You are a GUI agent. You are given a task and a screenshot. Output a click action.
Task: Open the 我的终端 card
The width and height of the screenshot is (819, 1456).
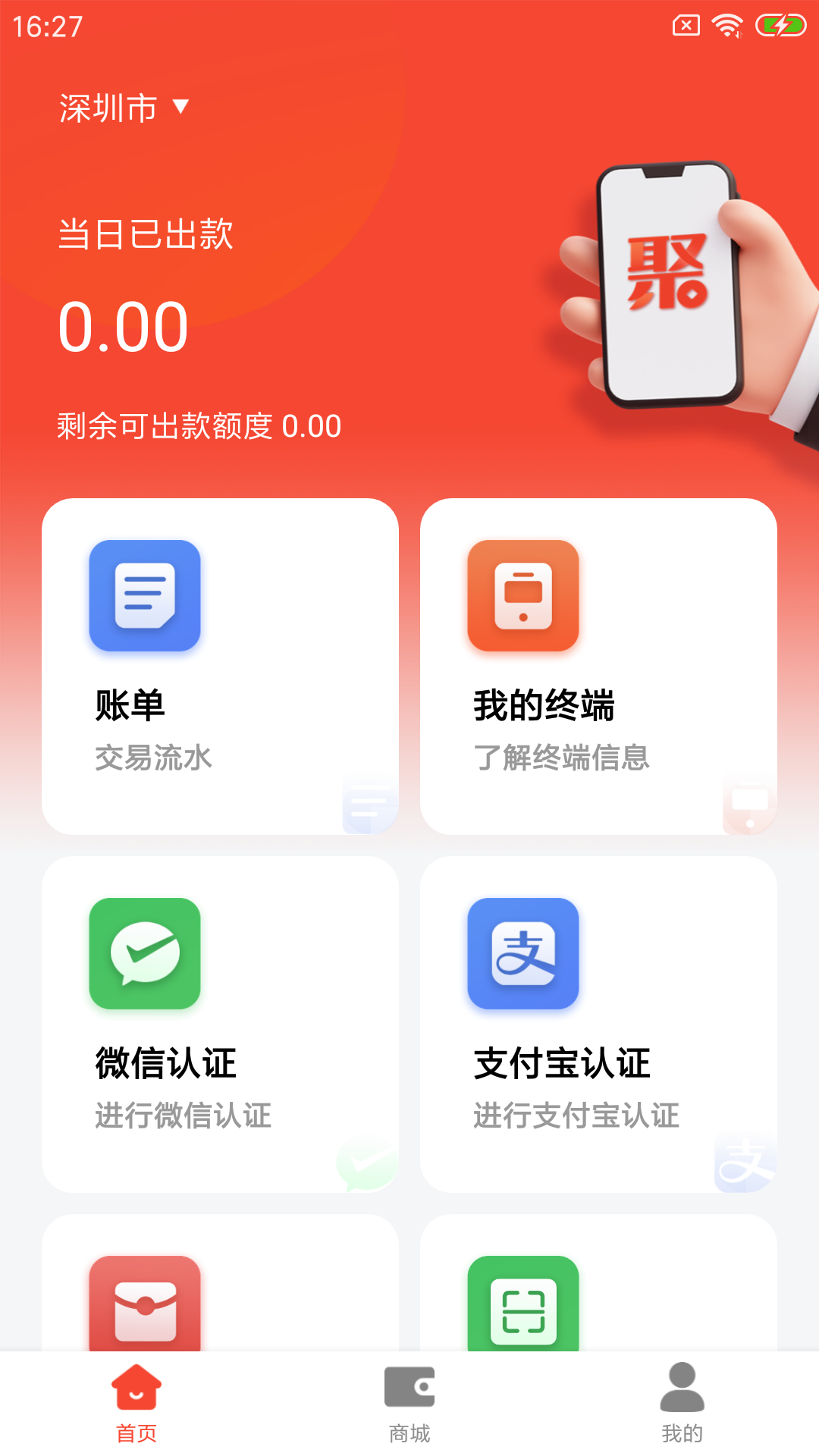coord(598,666)
